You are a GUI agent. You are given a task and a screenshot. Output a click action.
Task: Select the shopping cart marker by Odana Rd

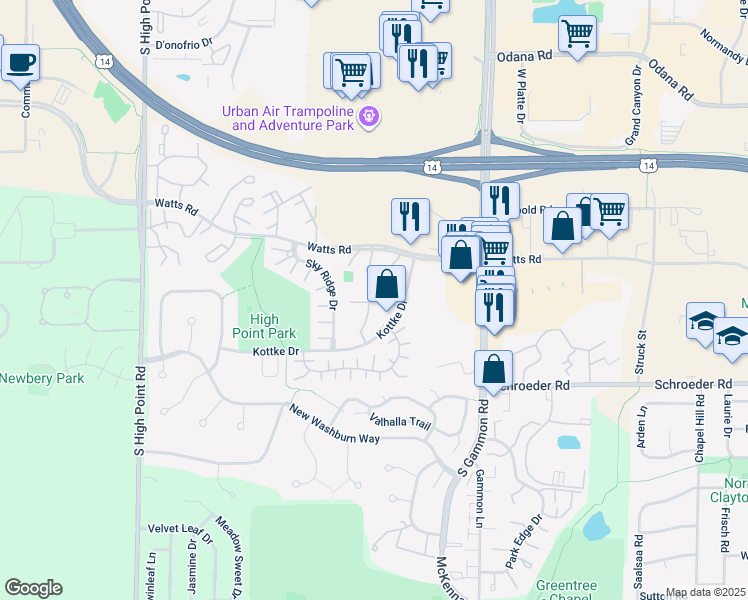click(x=577, y=36)
